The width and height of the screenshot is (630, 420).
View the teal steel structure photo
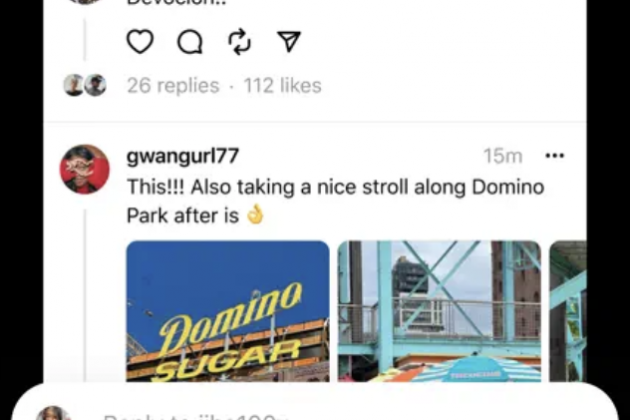click(439, 311)
